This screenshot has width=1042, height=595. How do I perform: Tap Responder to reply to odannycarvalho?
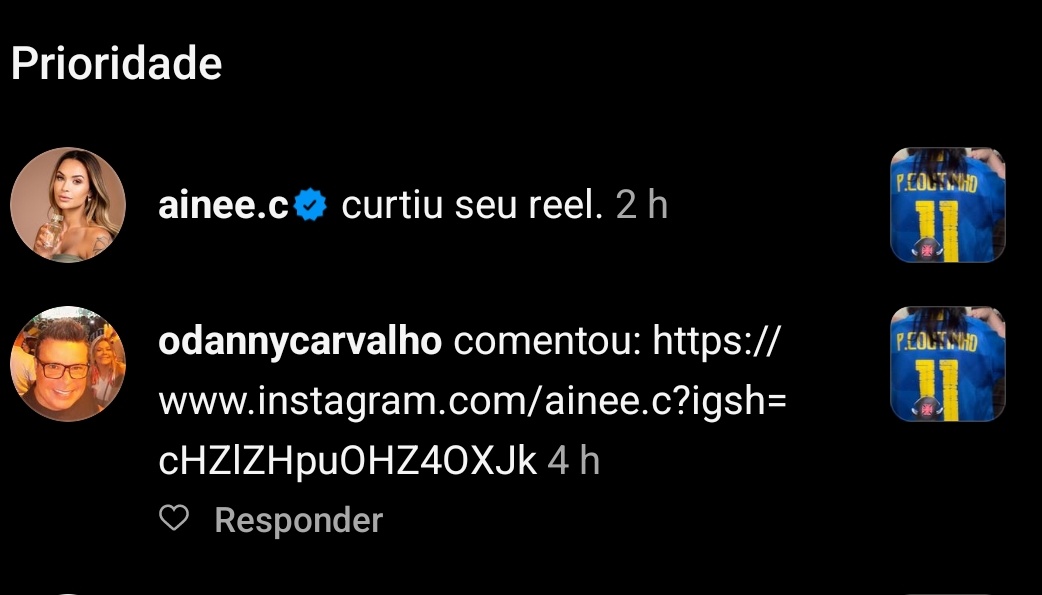click(298, 520)
